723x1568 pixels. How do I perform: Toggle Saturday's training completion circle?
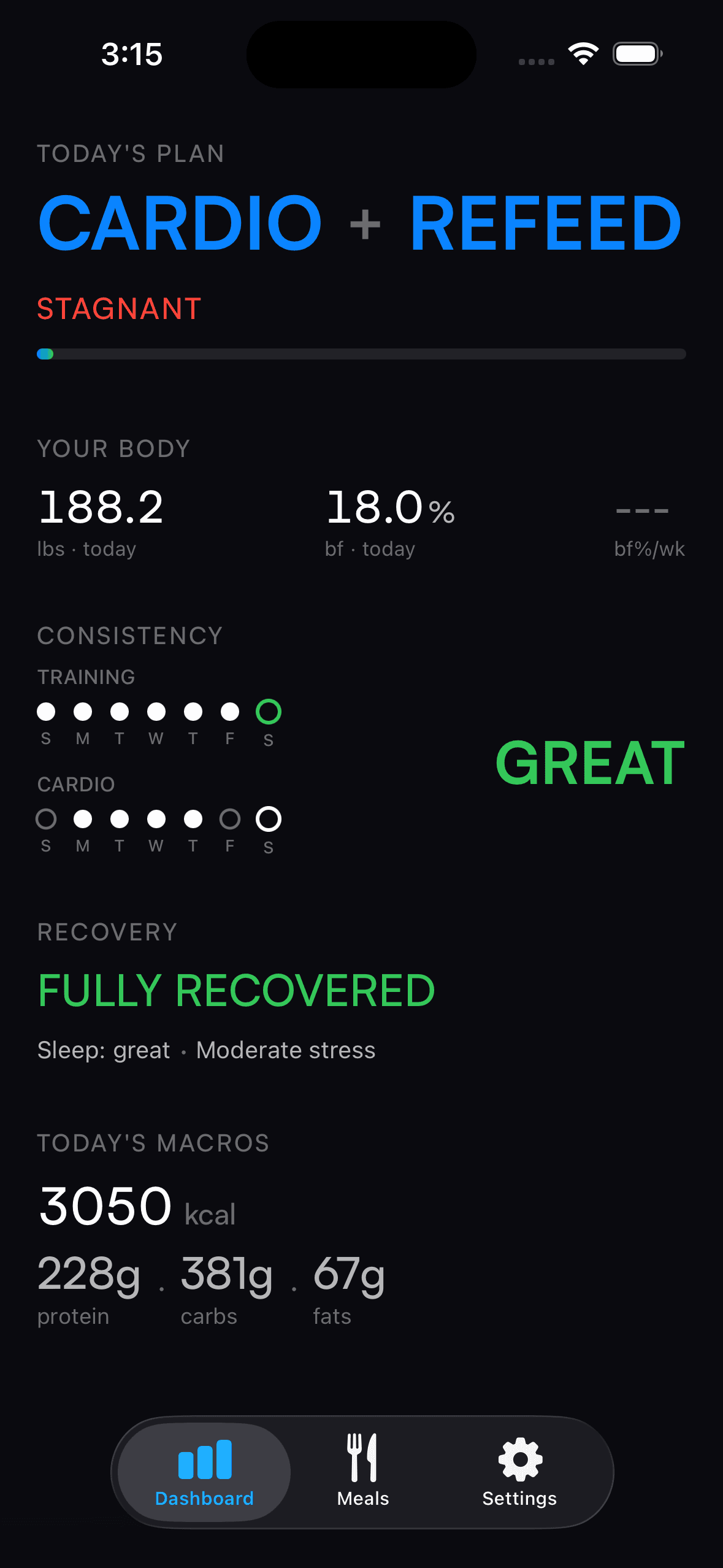[267, 712]
